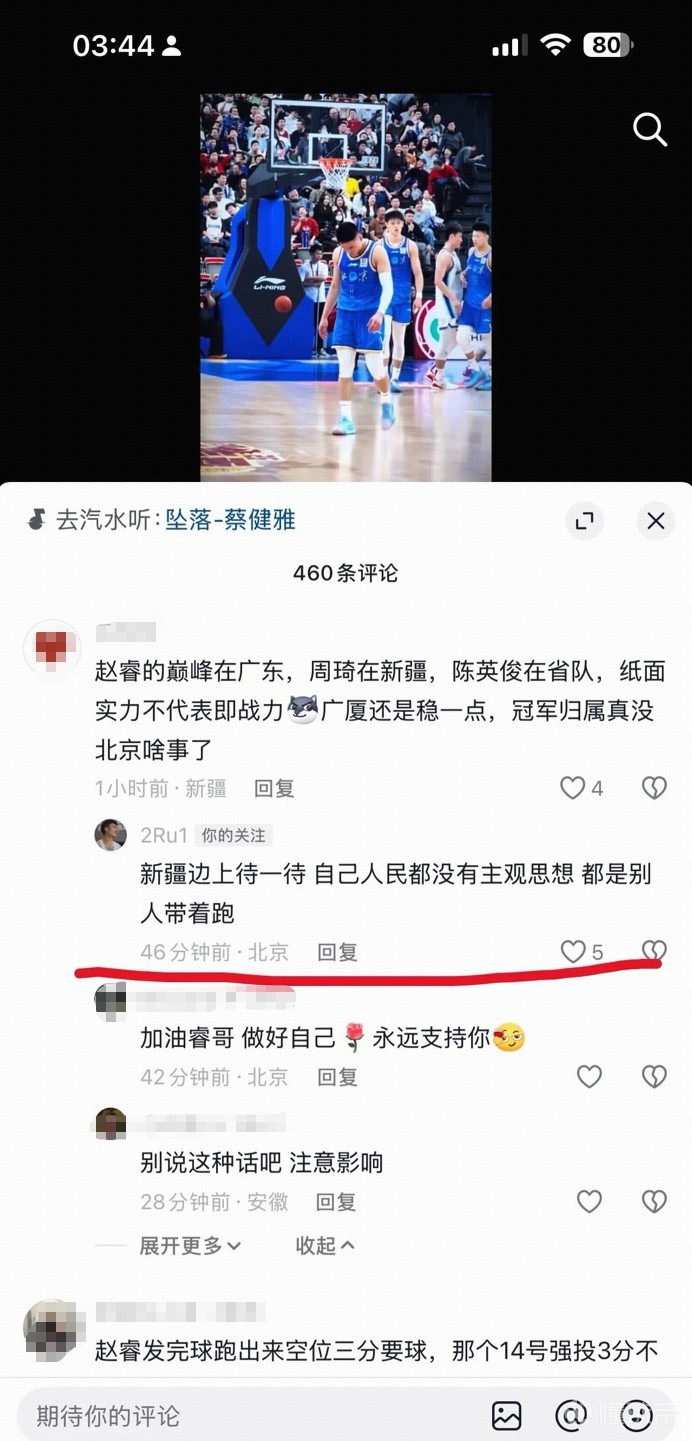Image resolution: width=692 pixels, height=1441 pixels.
Task: Like the reply 加油睿哥 做好自己
Action: click(x=589, y=1076)
